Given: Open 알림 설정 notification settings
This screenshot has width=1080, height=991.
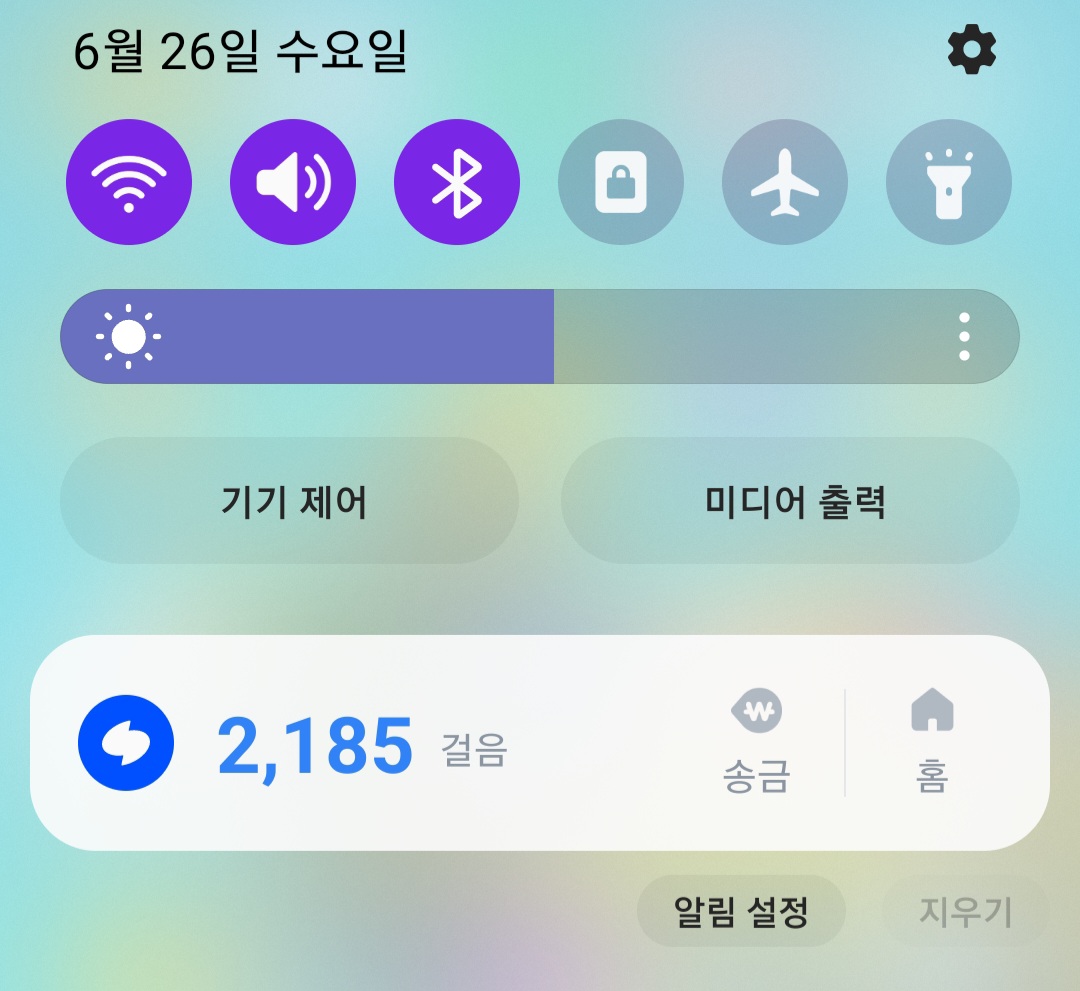Looking at the screenshot, I should 741,911.
